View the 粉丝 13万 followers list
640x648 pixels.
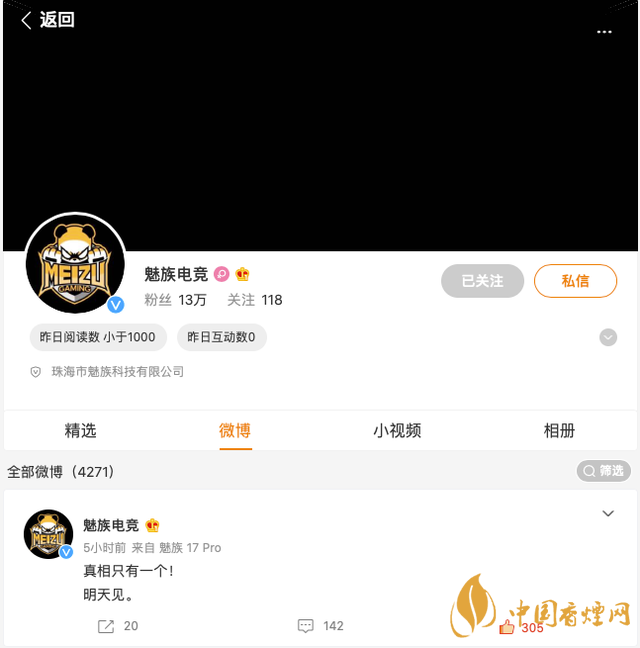pyautogui.click(x=176, y=300)
